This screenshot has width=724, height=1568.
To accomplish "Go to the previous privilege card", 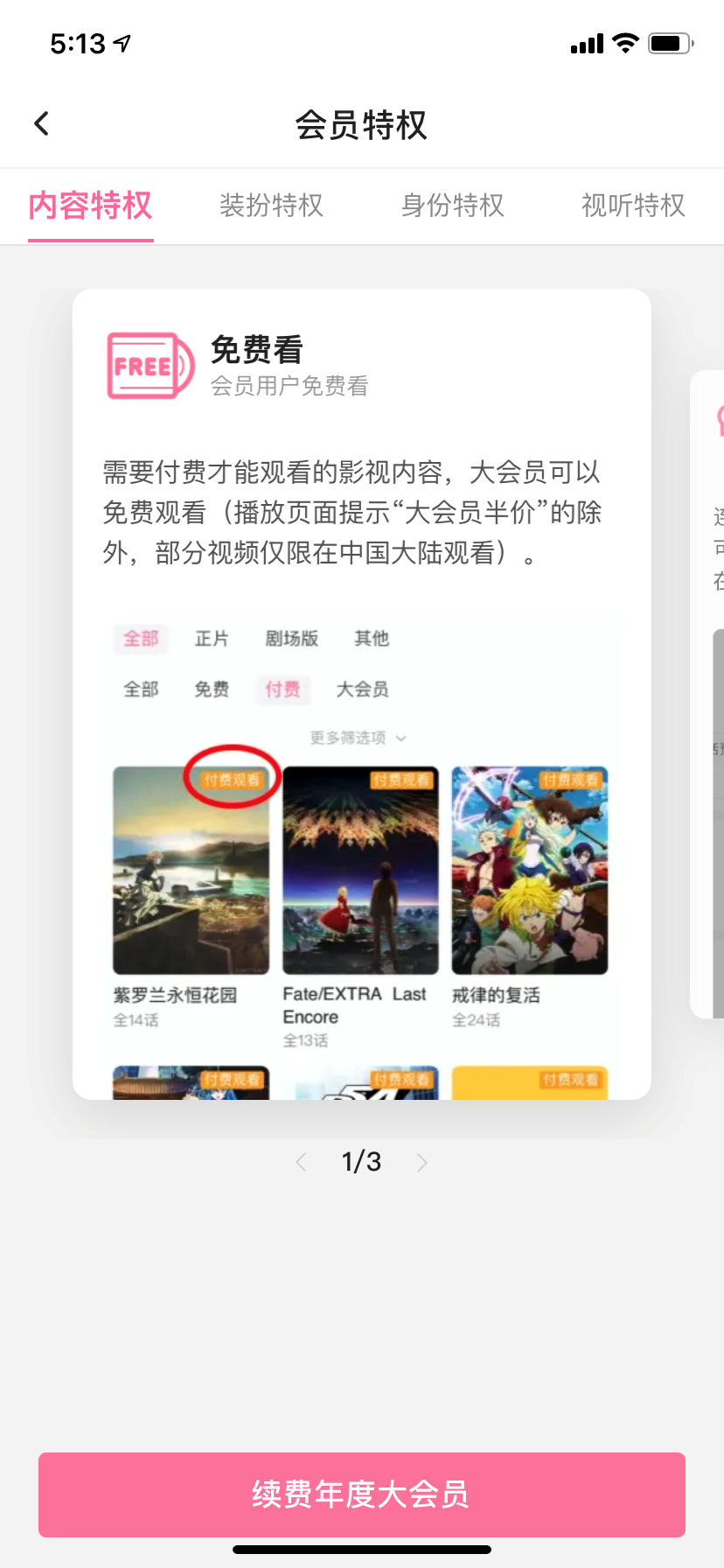I will pos(302,1162).
